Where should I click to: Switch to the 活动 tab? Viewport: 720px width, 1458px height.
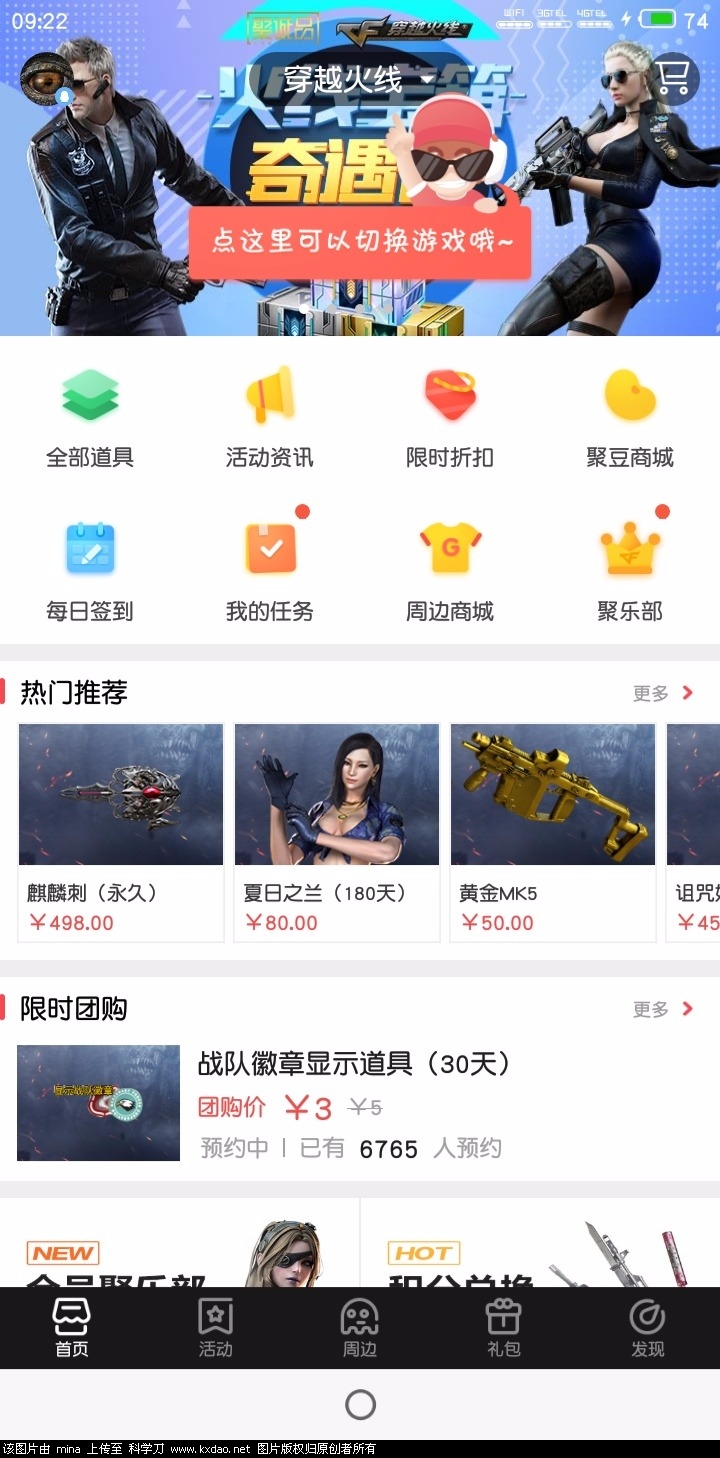pyautogui.click(x=215, y=1328)
